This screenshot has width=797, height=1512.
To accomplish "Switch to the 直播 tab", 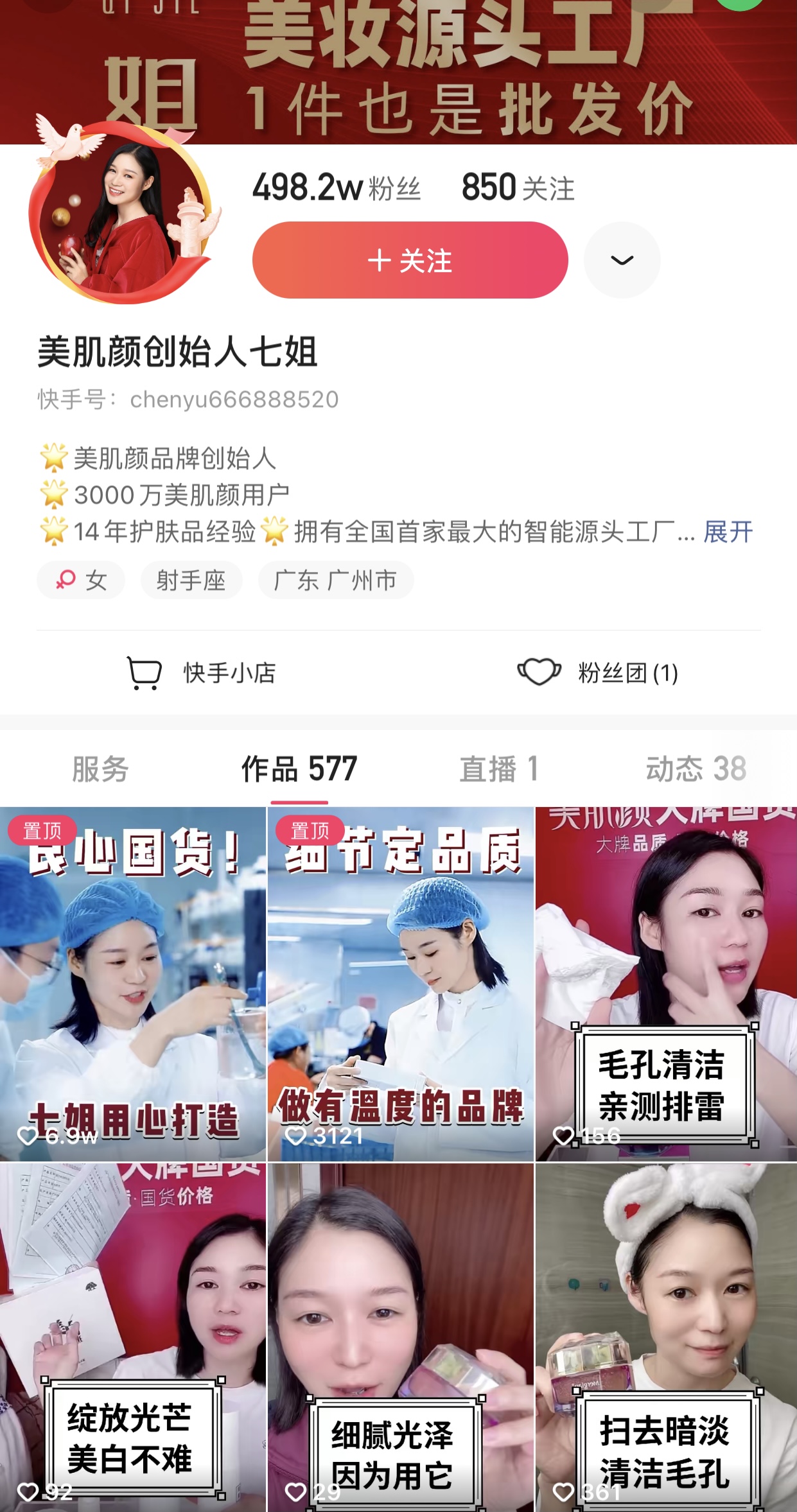I will point(498,769).
